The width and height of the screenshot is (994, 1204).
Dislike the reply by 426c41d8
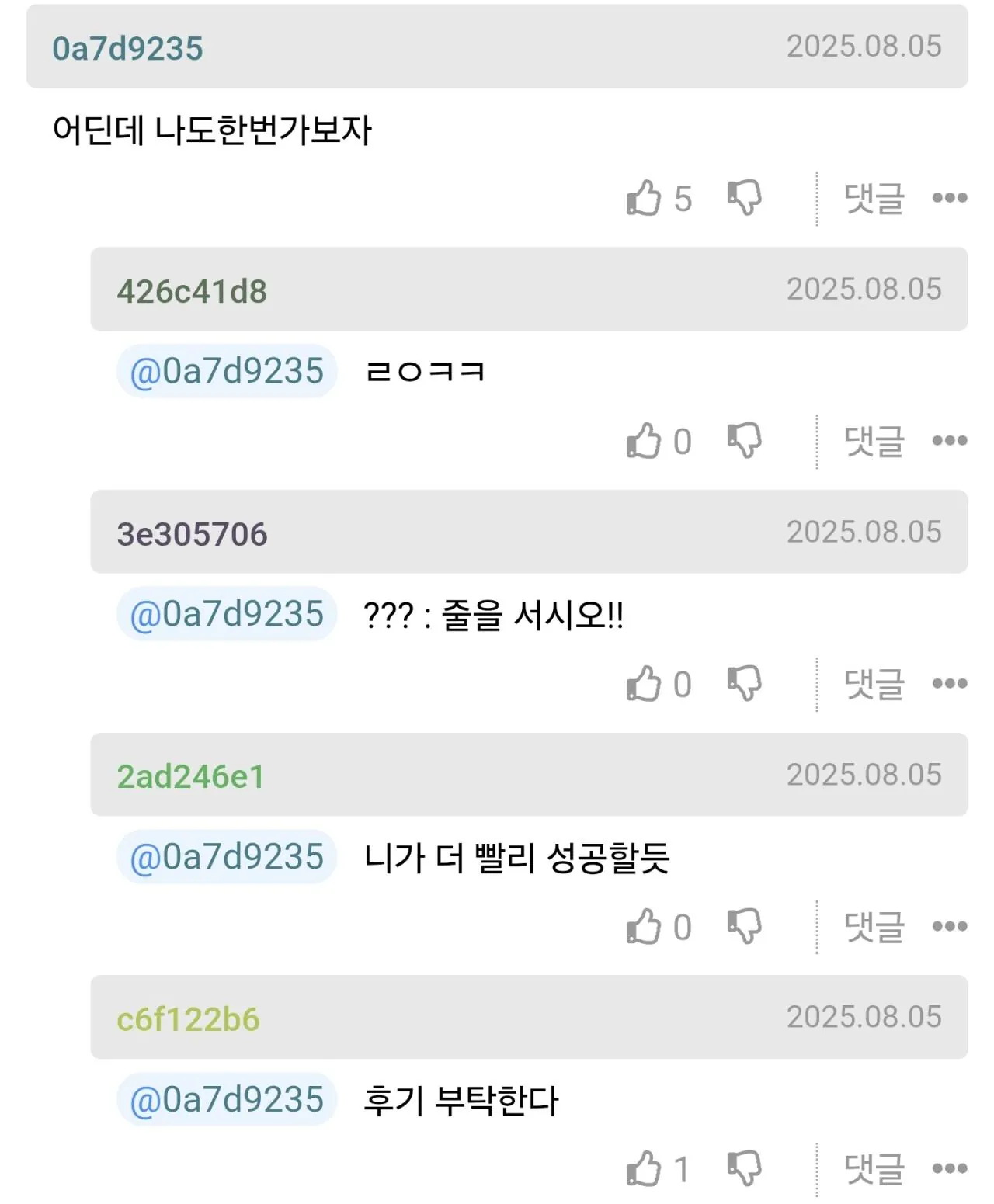(x=744, y=441)
